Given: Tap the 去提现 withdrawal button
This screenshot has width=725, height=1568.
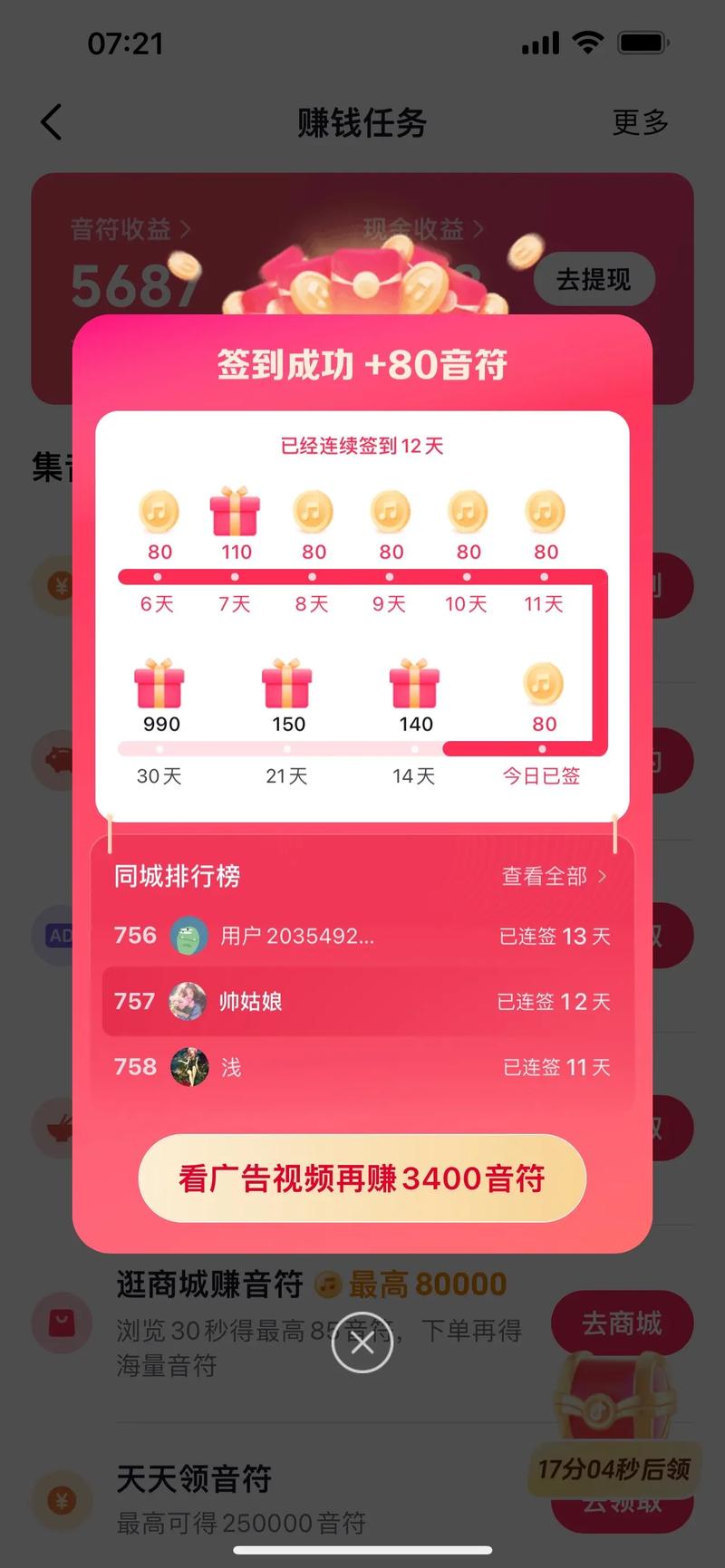Looking at the screenshot, I should [x=594, y=280].
